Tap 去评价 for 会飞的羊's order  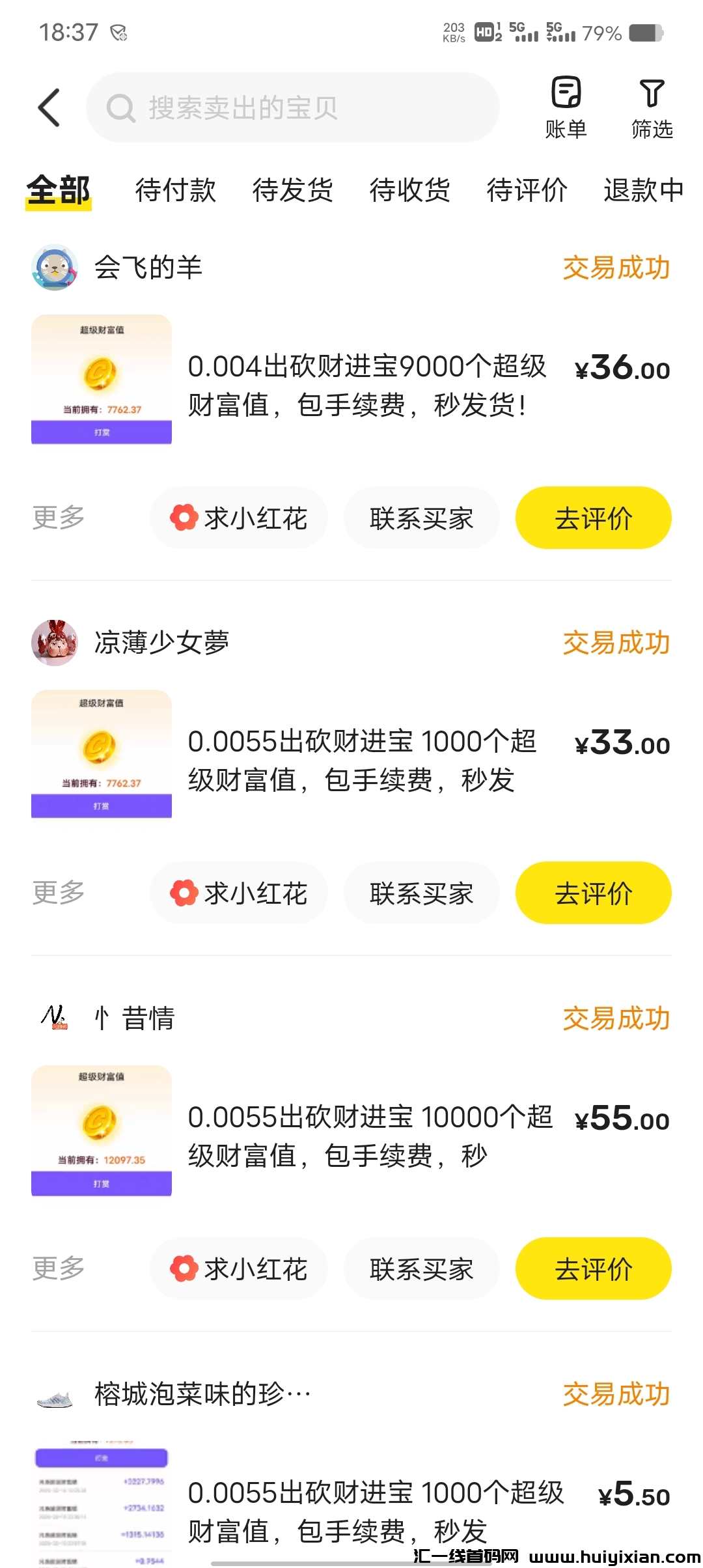593,518
